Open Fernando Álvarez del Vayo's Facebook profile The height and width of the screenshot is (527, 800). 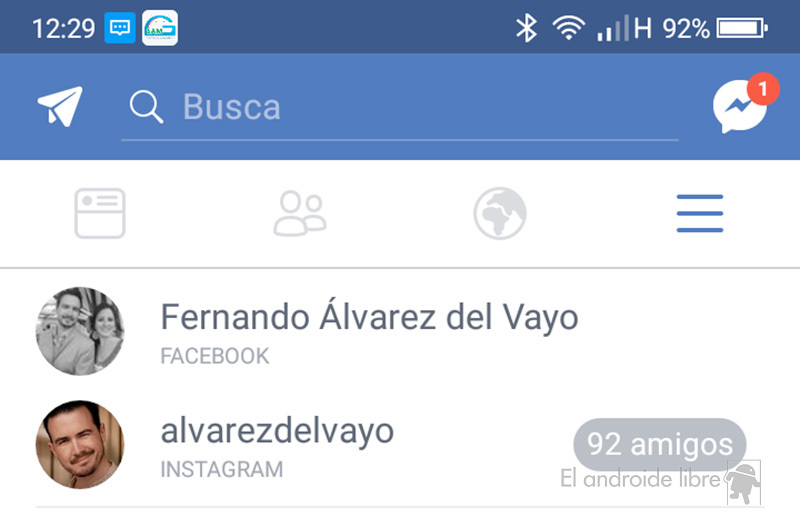pos(369,330)
